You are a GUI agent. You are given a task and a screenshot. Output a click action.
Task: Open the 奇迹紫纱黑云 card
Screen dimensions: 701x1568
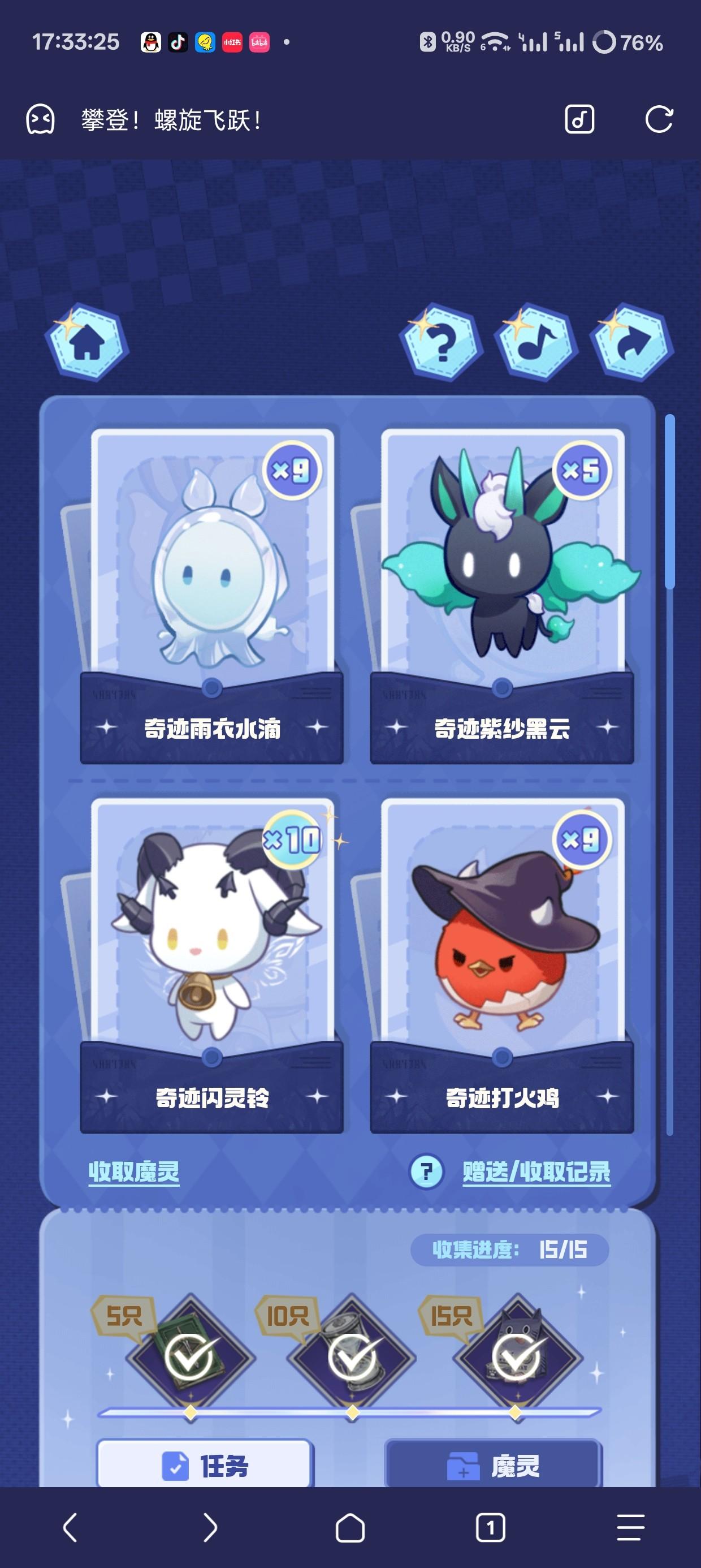point(502,597)
